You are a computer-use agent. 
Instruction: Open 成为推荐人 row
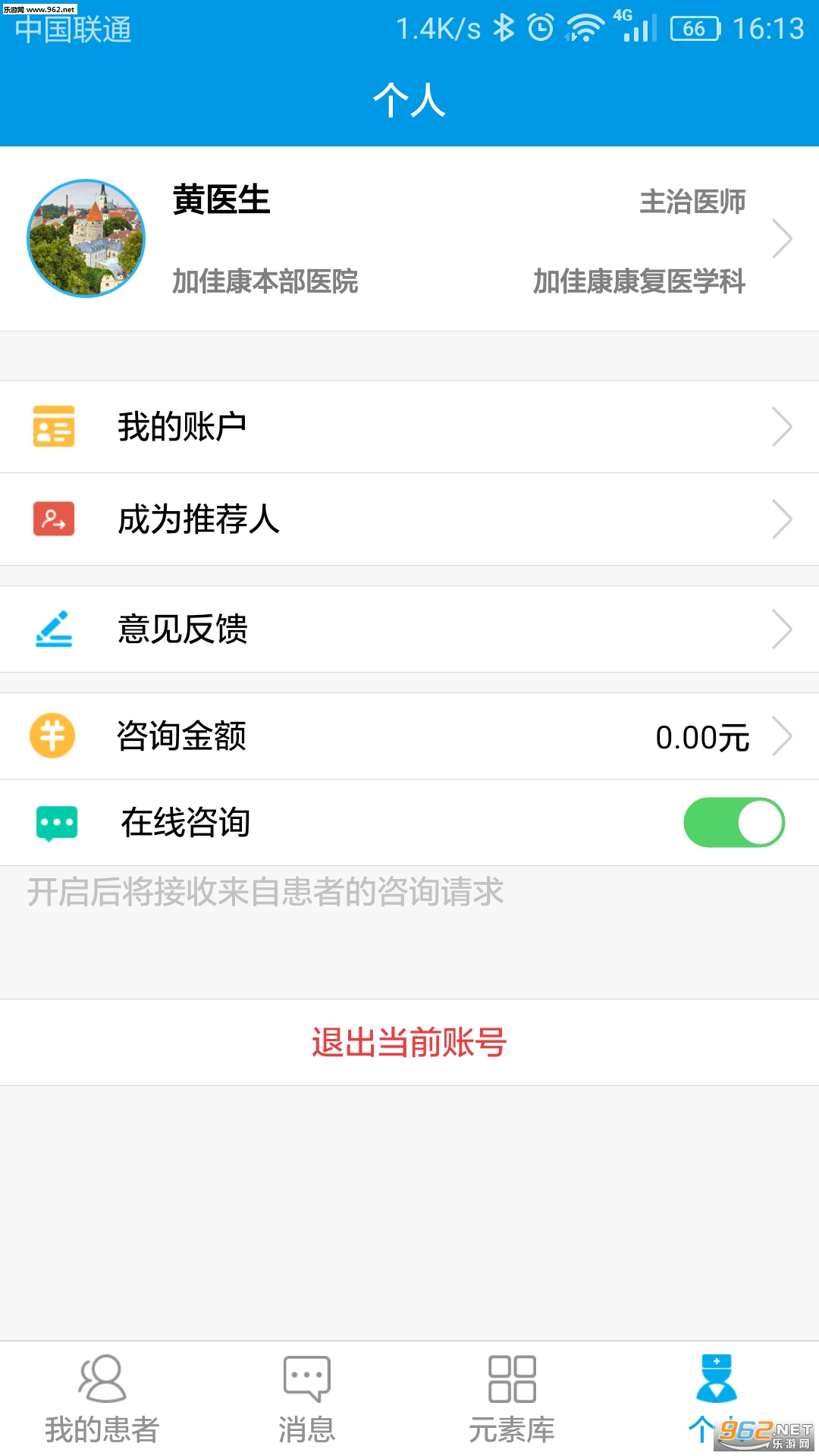coord(409,519)
